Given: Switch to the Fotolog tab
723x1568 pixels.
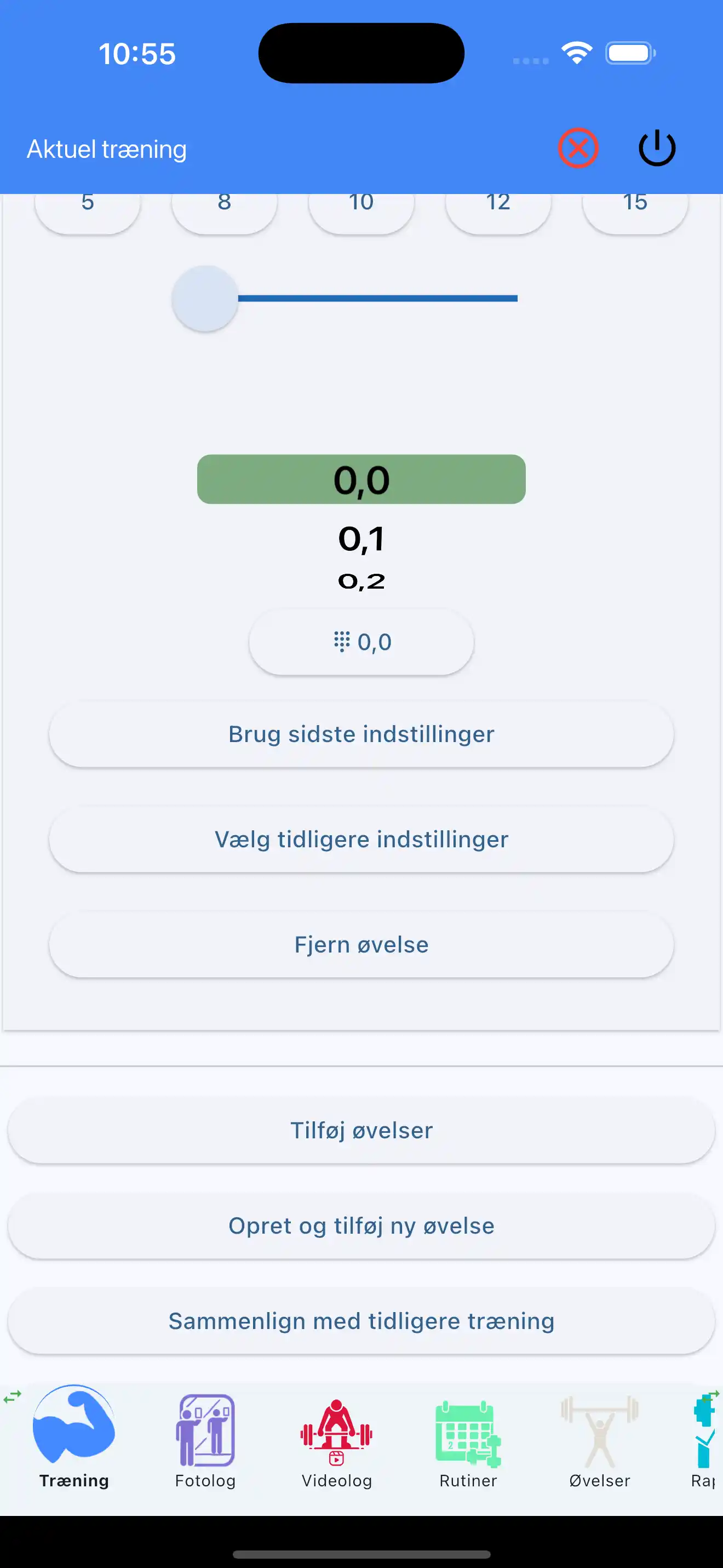Looking at the screenshot, I should (x=205, y=1441).
